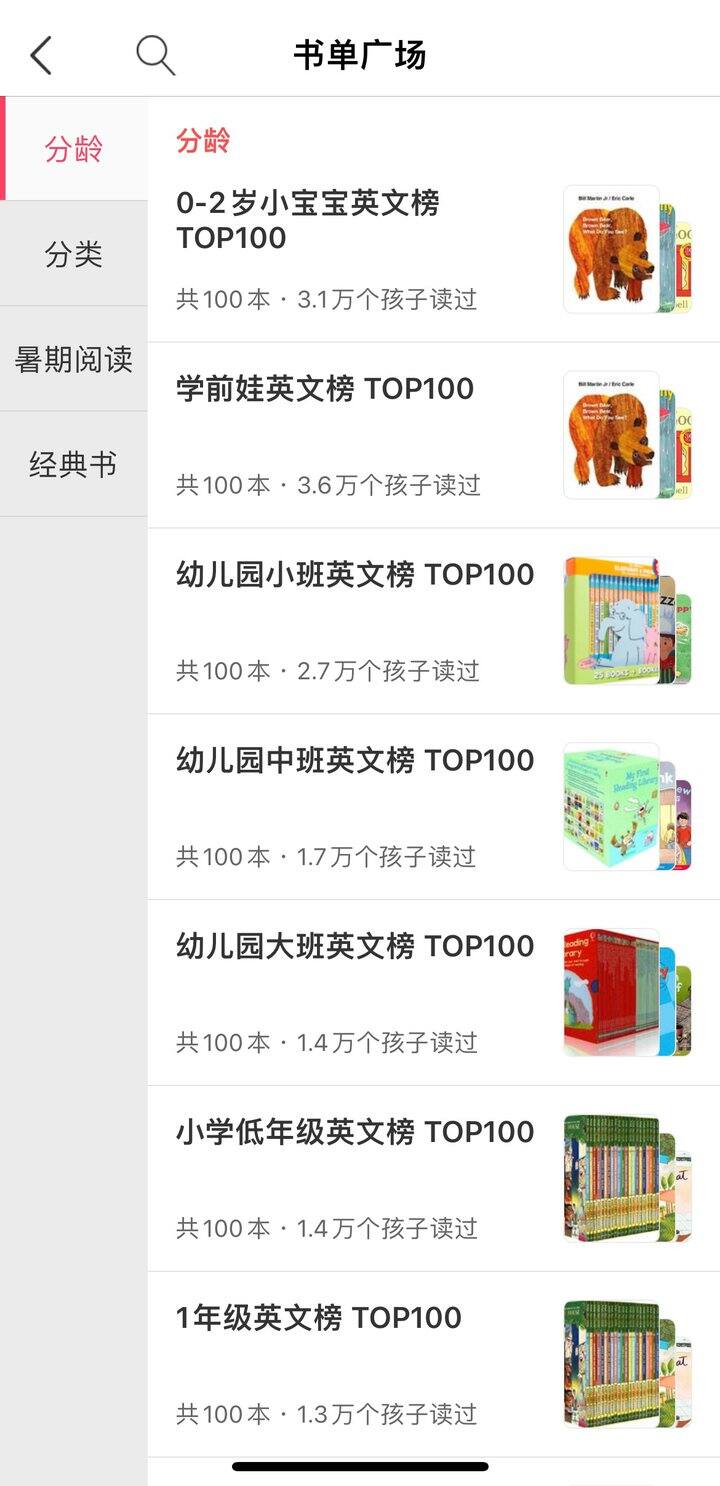Open the 经典书 tab
Screen dimensions: 720x1486
74,464
